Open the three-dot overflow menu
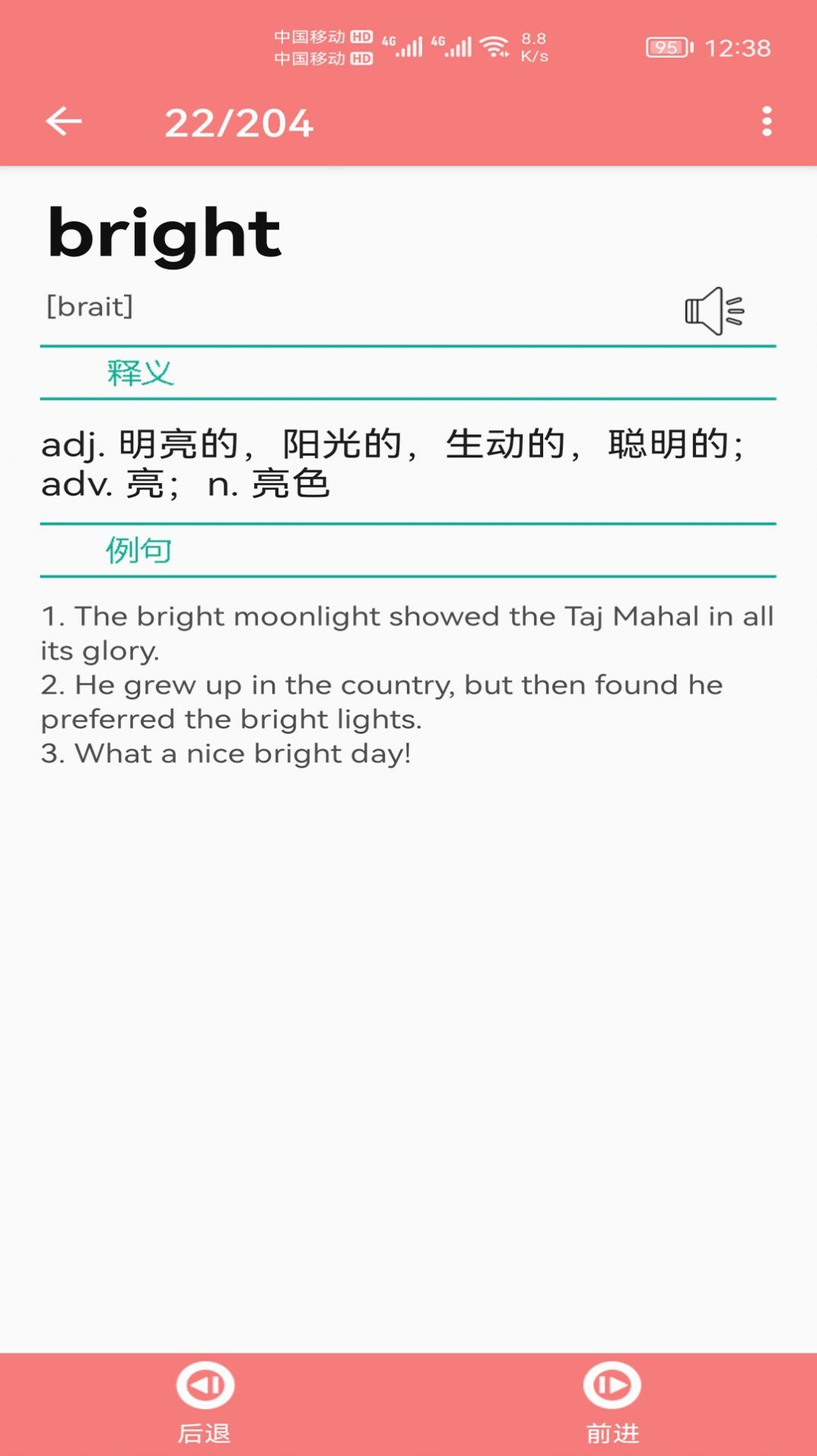817x1456 pixels. pos(767,121)
